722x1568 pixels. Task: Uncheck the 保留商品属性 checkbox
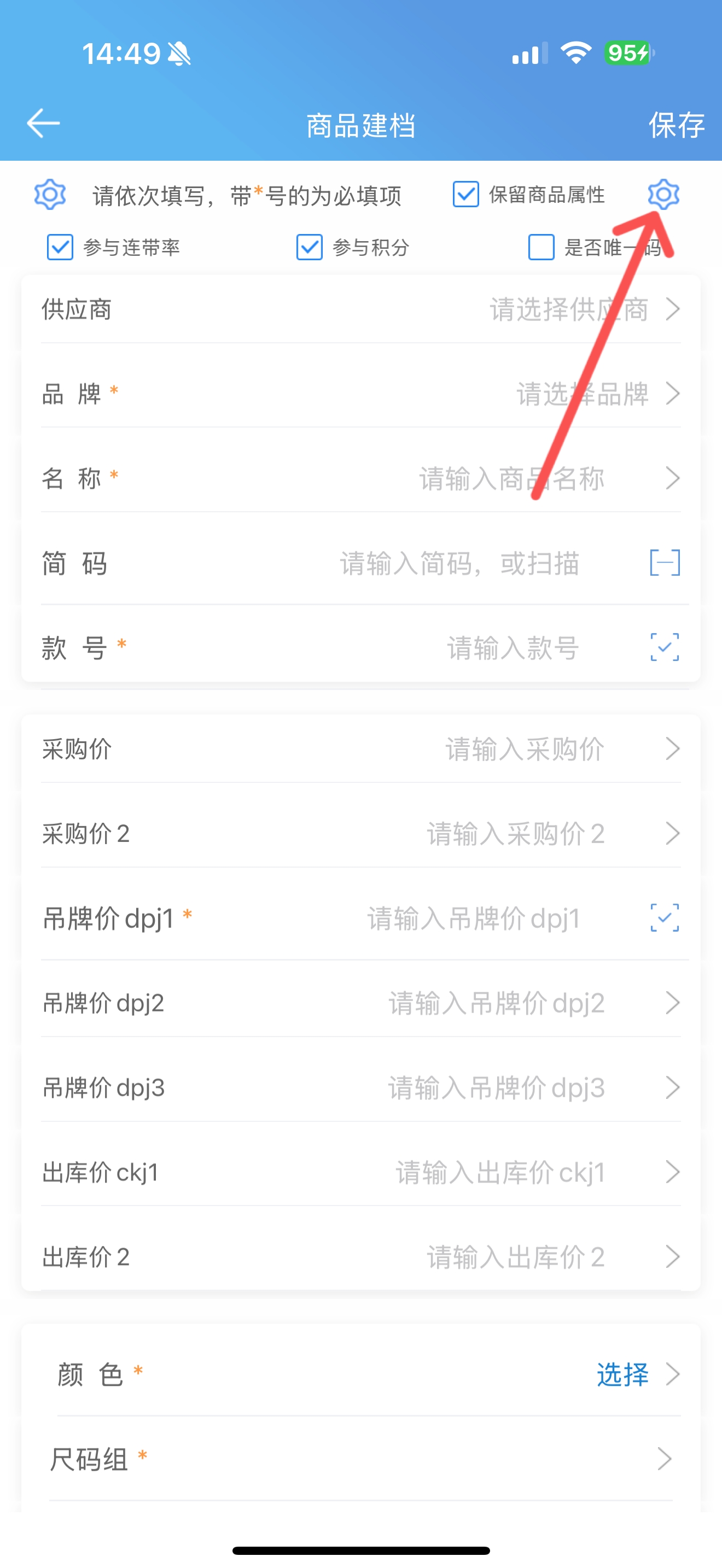tap(465, 195)
